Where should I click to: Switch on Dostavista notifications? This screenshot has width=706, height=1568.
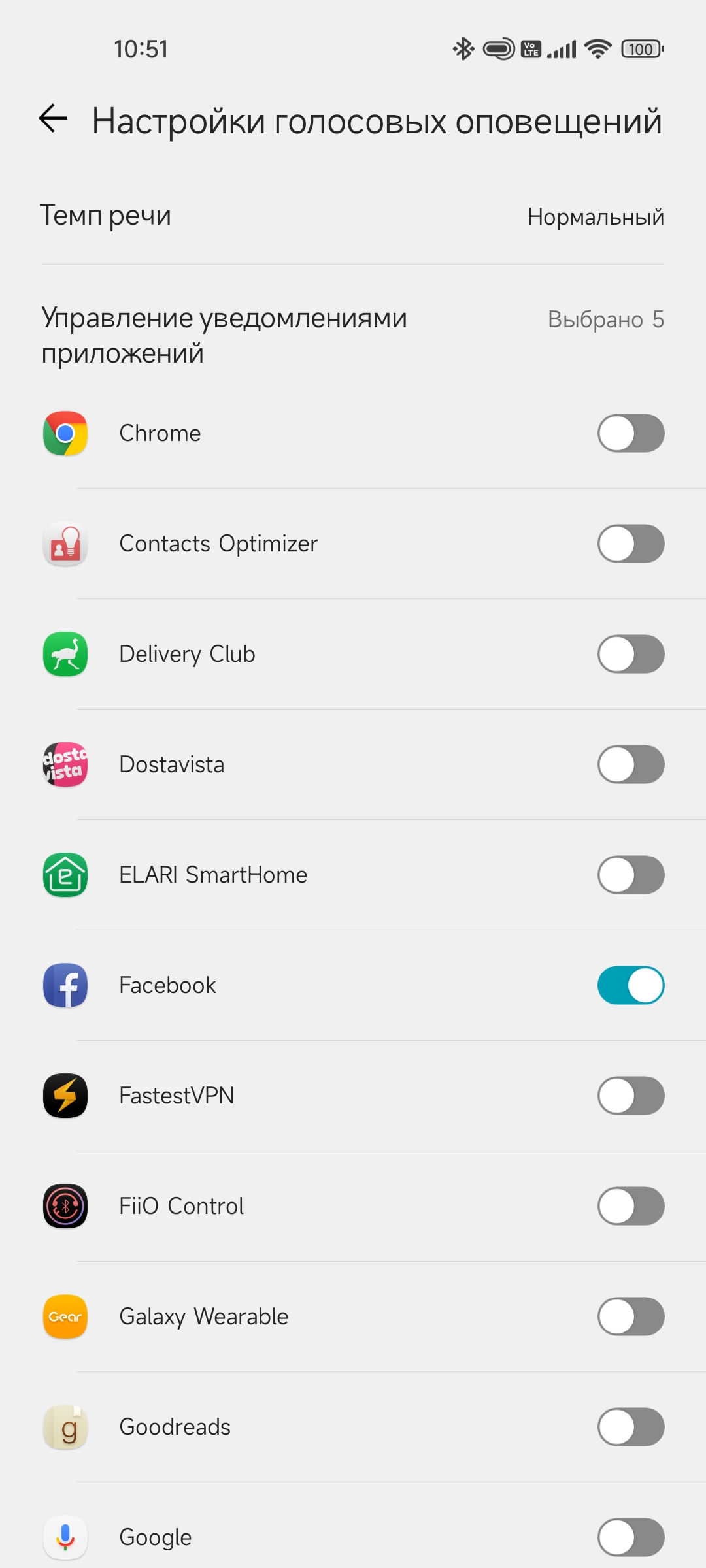pos(630,764)
